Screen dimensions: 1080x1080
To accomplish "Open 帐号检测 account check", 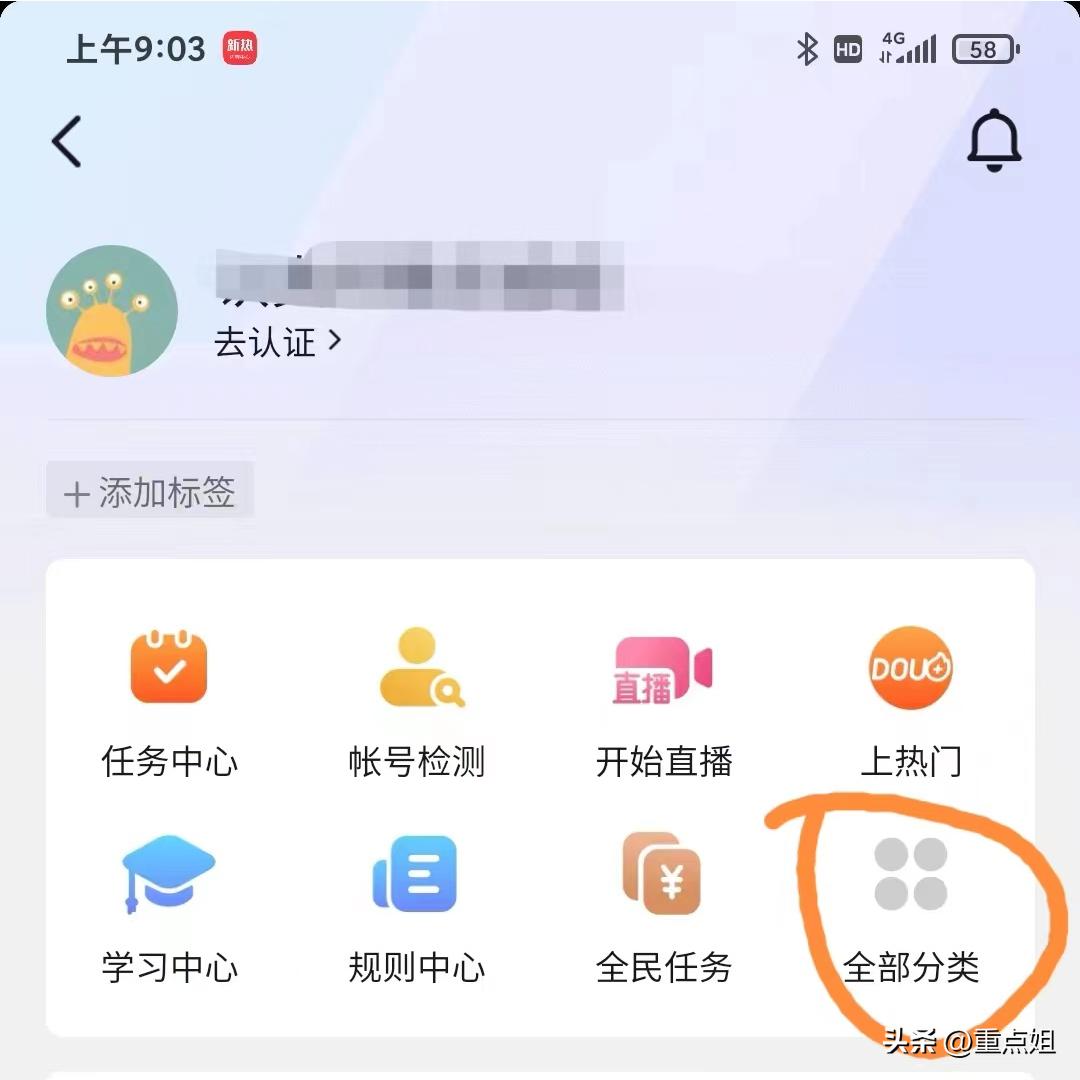I will 417,700.
